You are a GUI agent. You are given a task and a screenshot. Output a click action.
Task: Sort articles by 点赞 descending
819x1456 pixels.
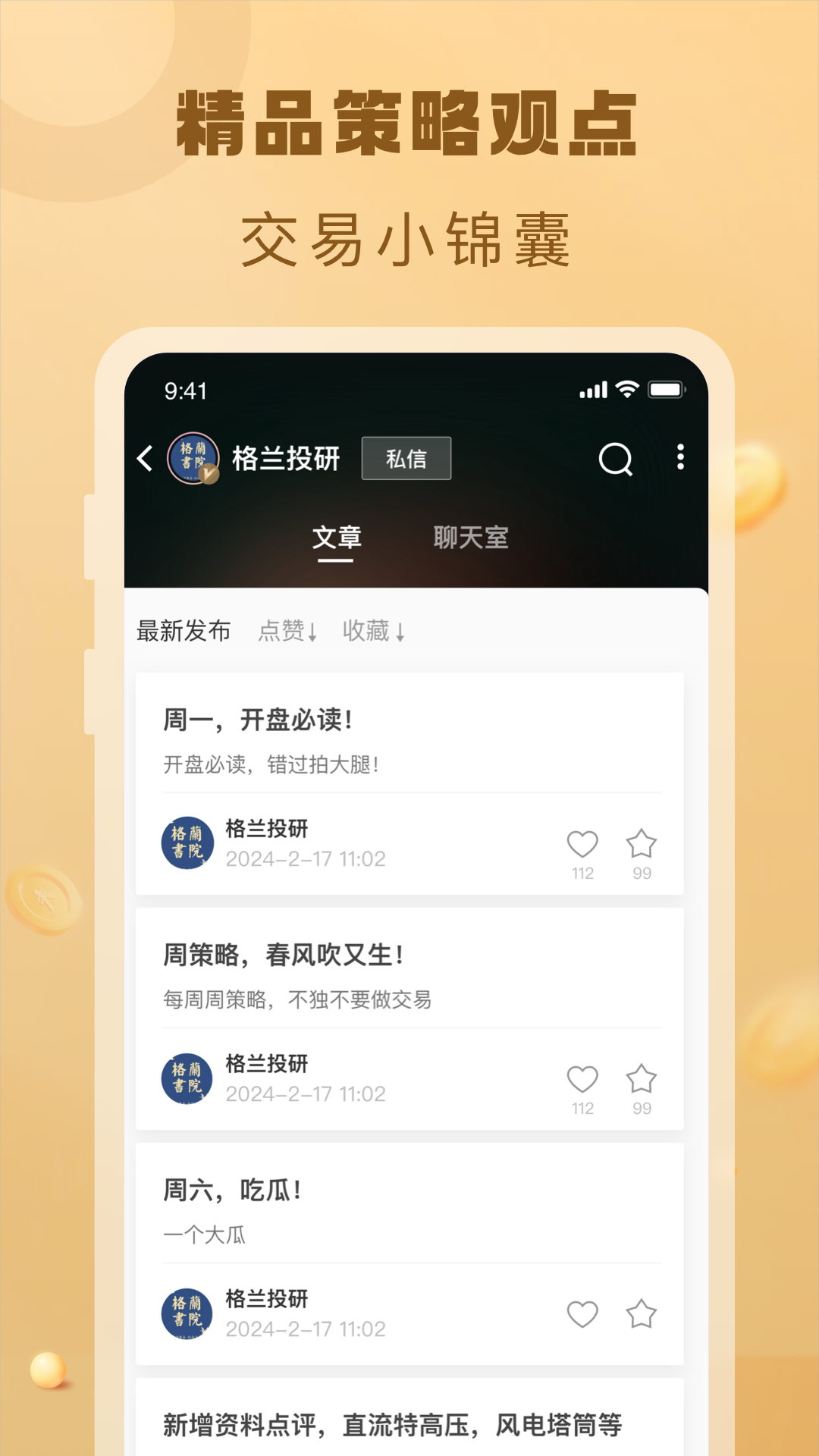click(288, 630)
